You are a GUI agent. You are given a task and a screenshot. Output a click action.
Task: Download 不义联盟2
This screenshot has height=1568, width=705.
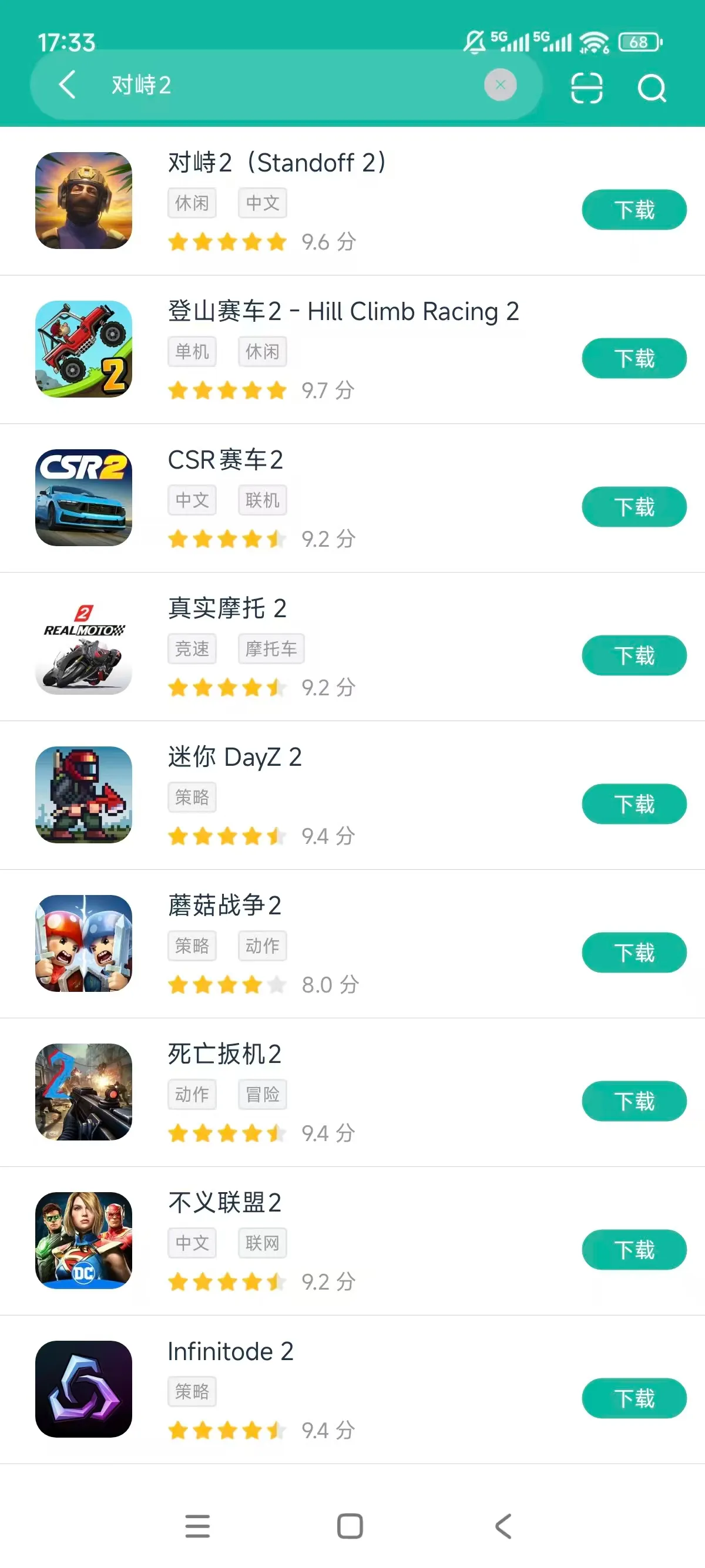point(634,1250)
